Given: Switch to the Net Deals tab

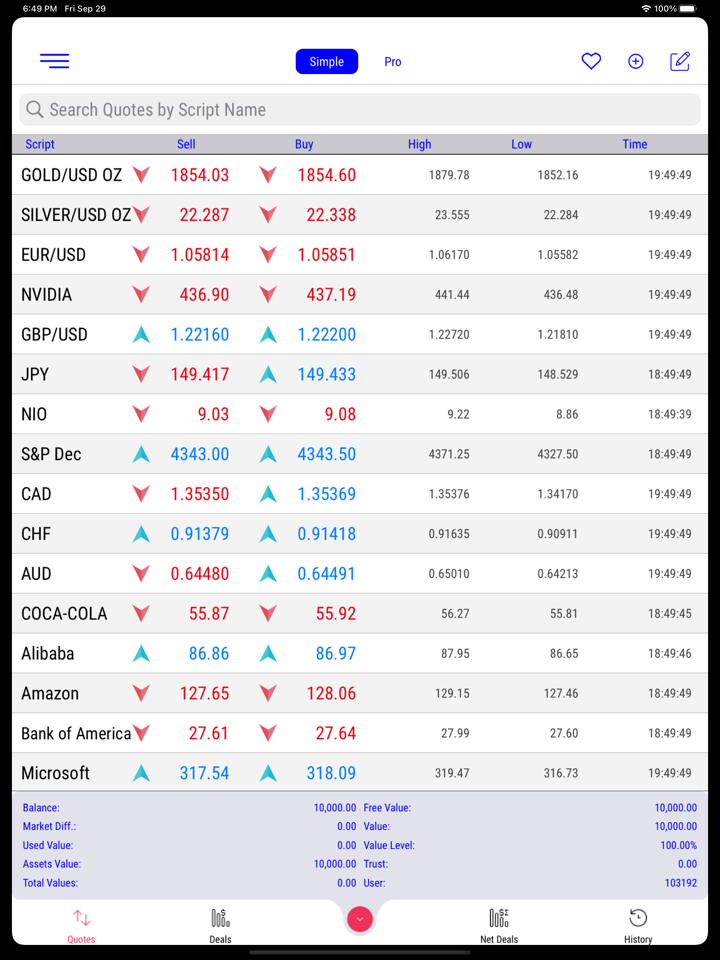Looking at the screenshot, I should [x=499, y=925].
